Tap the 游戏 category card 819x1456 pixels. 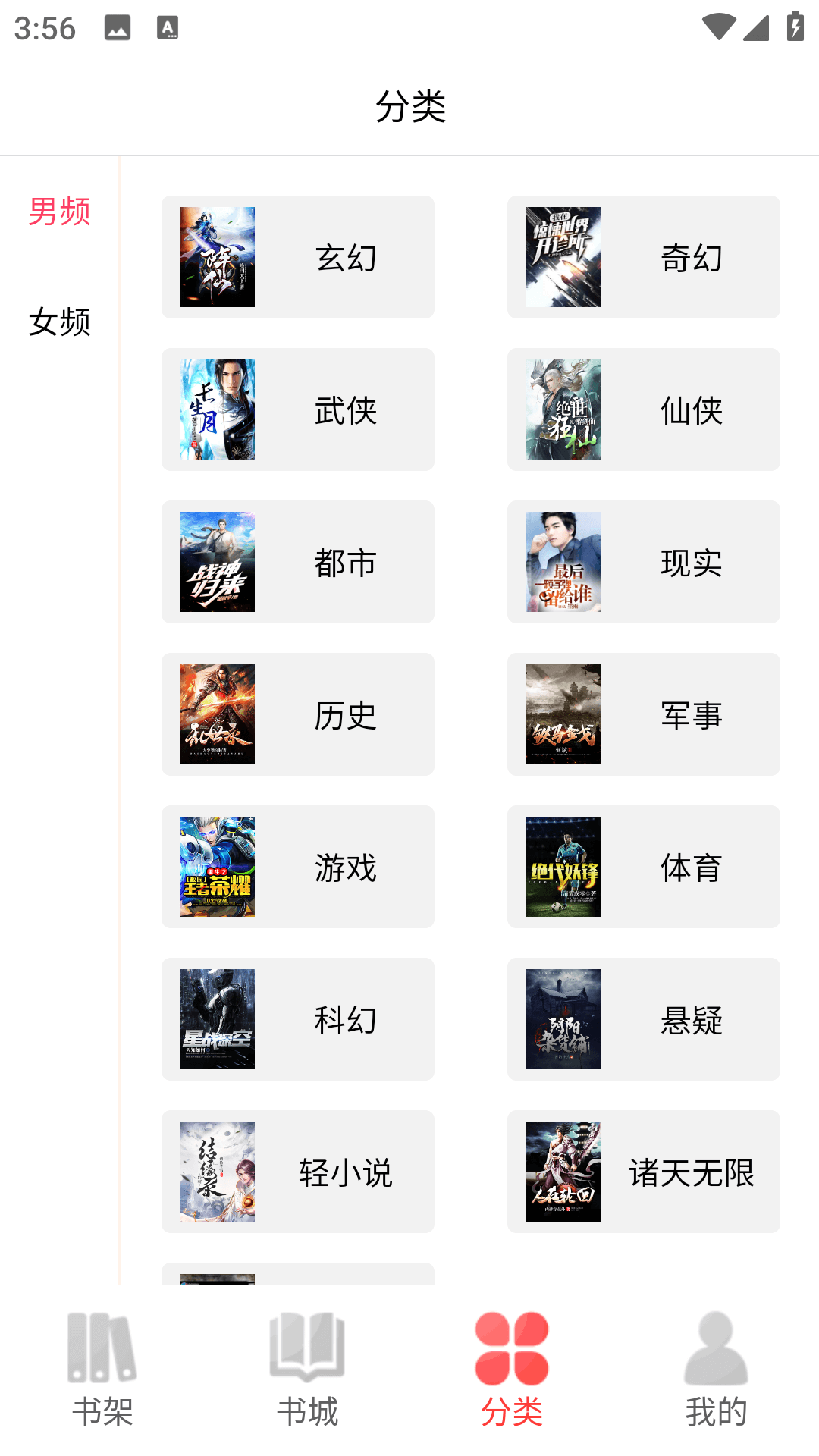(x=297, y=867)
